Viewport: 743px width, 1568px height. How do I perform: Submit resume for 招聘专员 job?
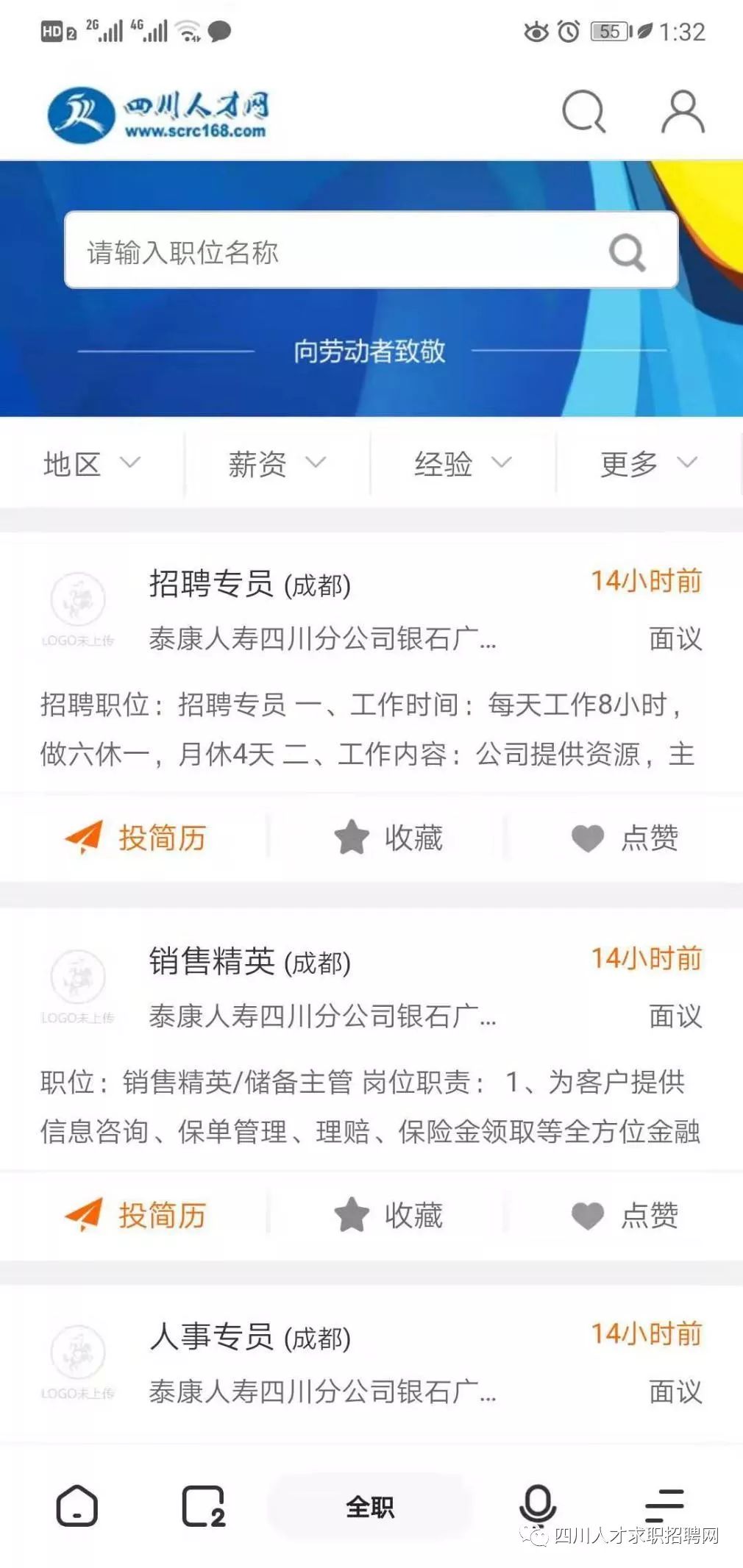135,838
